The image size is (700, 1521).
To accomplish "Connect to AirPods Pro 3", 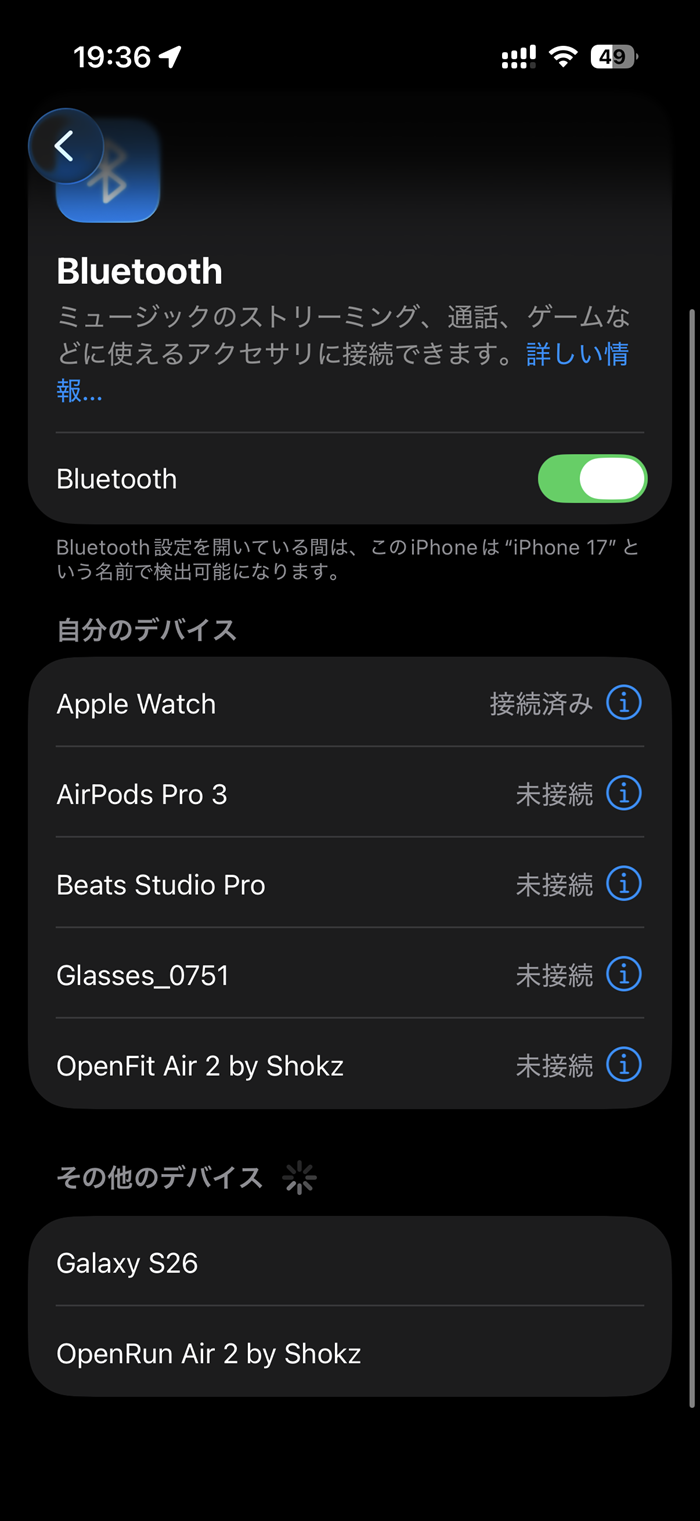I will click(350, 793).
